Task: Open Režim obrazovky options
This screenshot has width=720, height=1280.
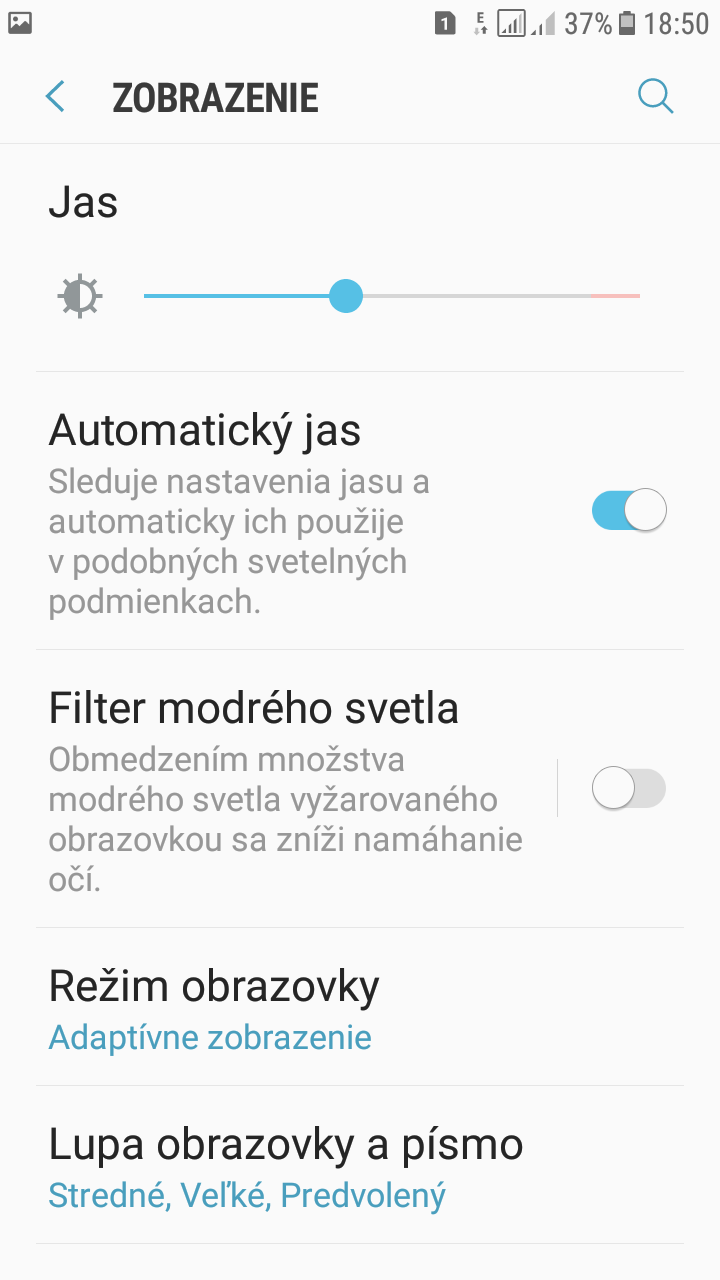Action: point(360,1008)
